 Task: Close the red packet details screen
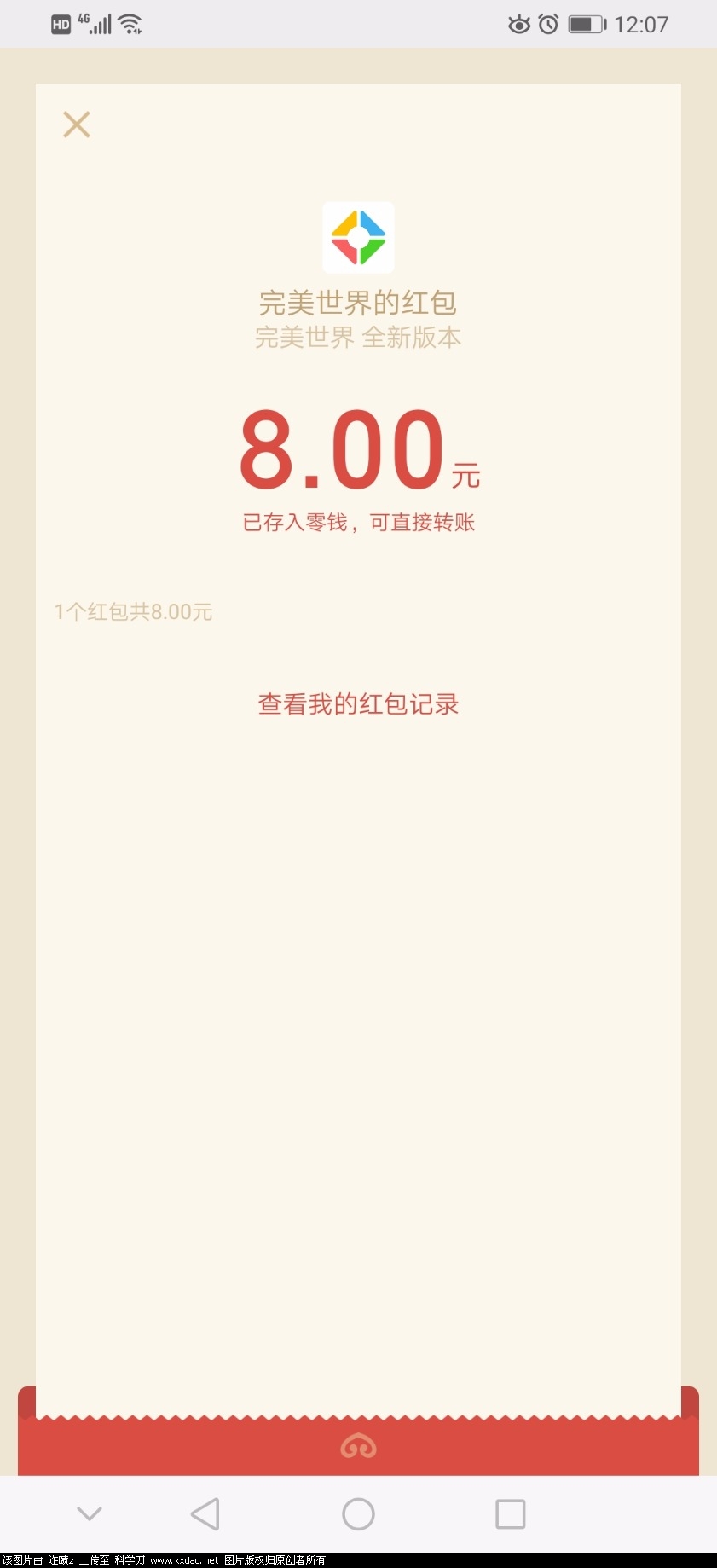(77, 124)
